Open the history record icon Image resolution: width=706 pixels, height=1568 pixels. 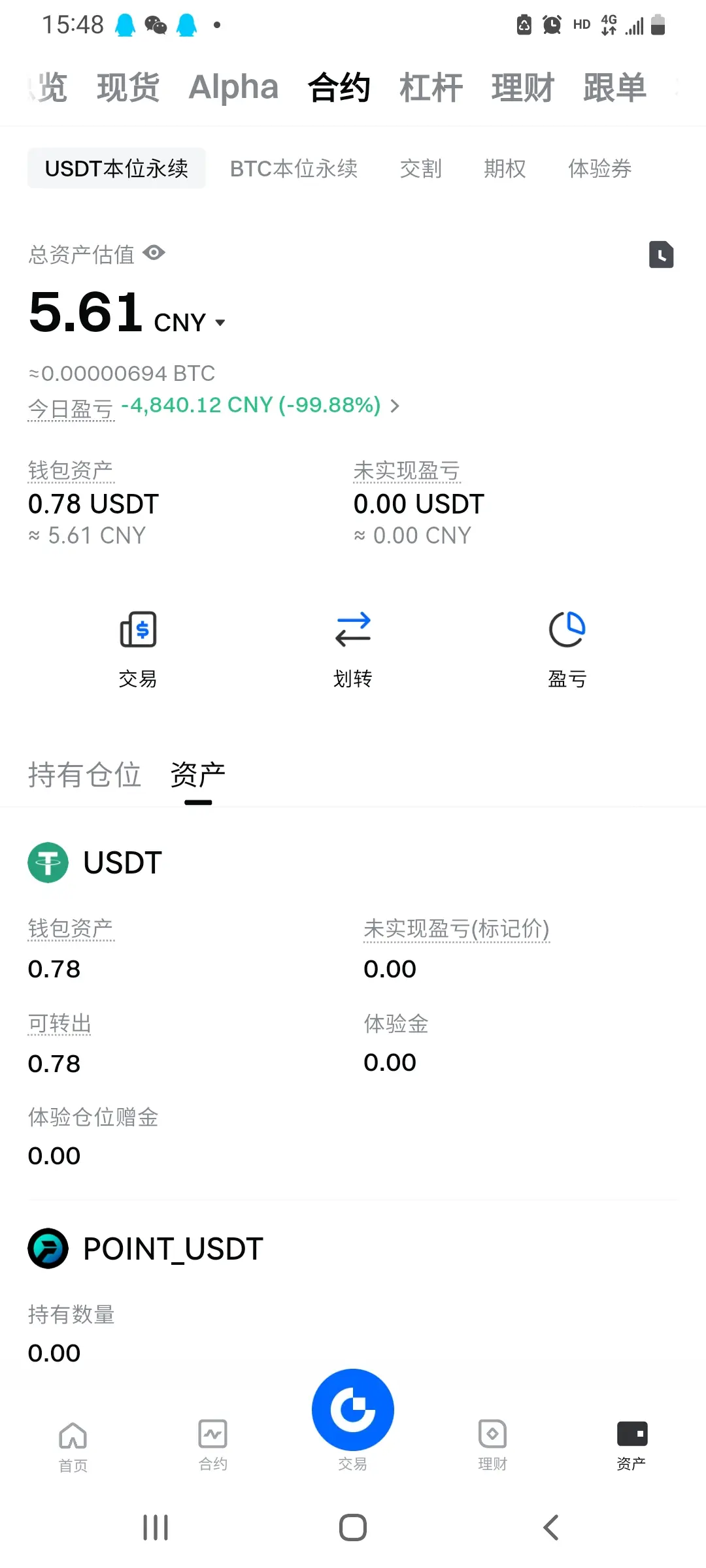point(661,255)
